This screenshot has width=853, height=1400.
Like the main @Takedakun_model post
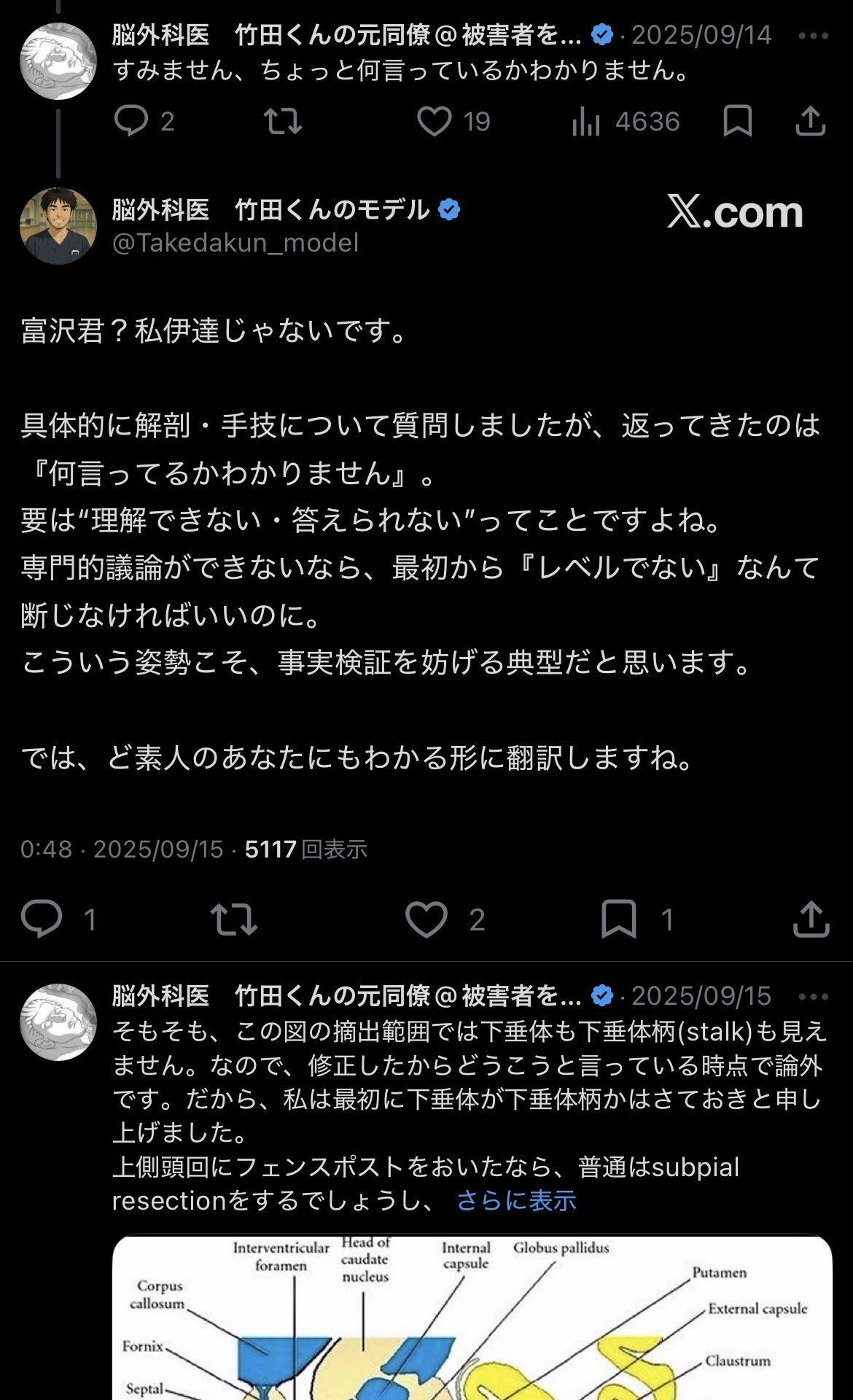coord(426,919)
